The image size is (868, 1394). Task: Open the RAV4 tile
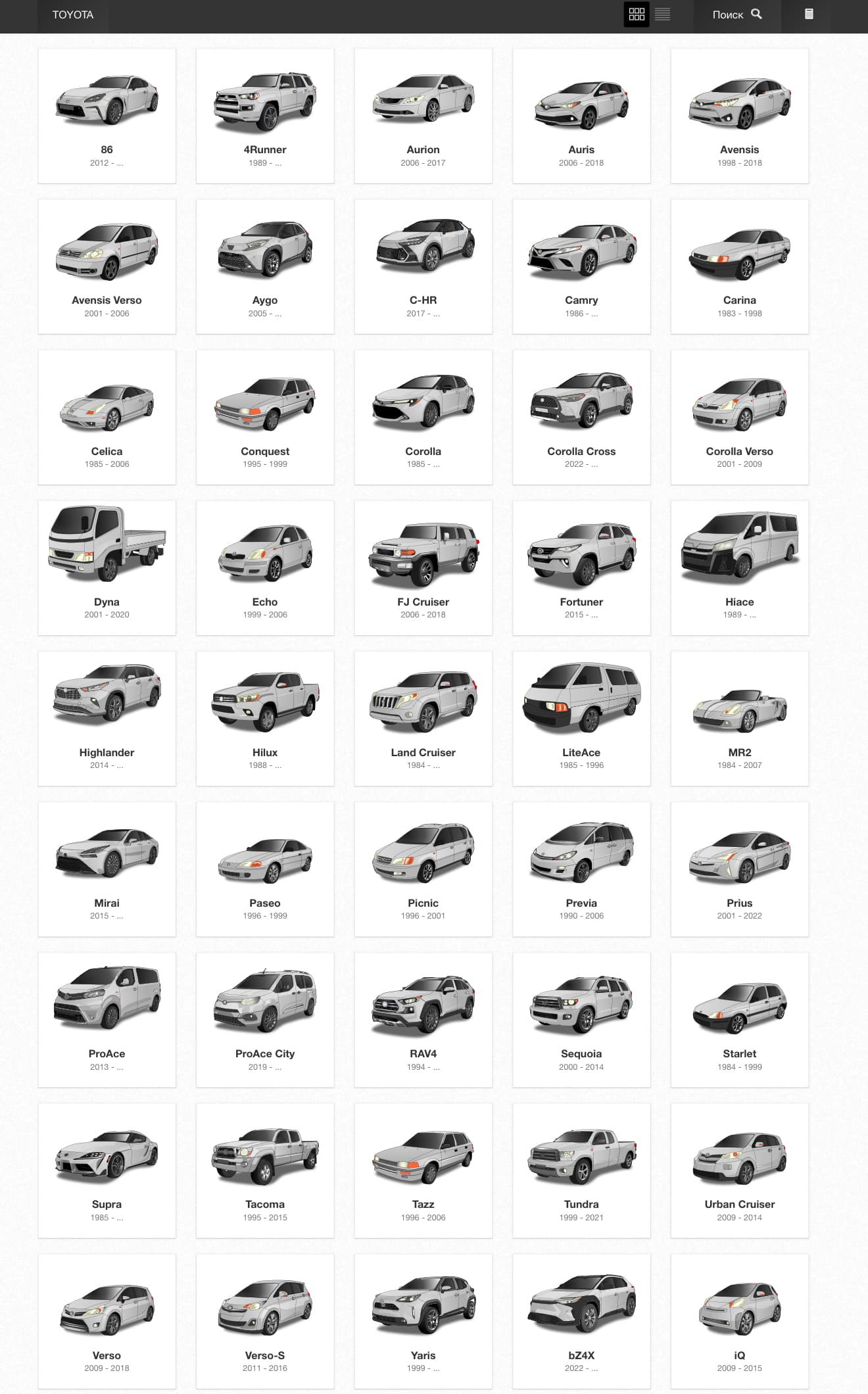[x=423, y=1019]
